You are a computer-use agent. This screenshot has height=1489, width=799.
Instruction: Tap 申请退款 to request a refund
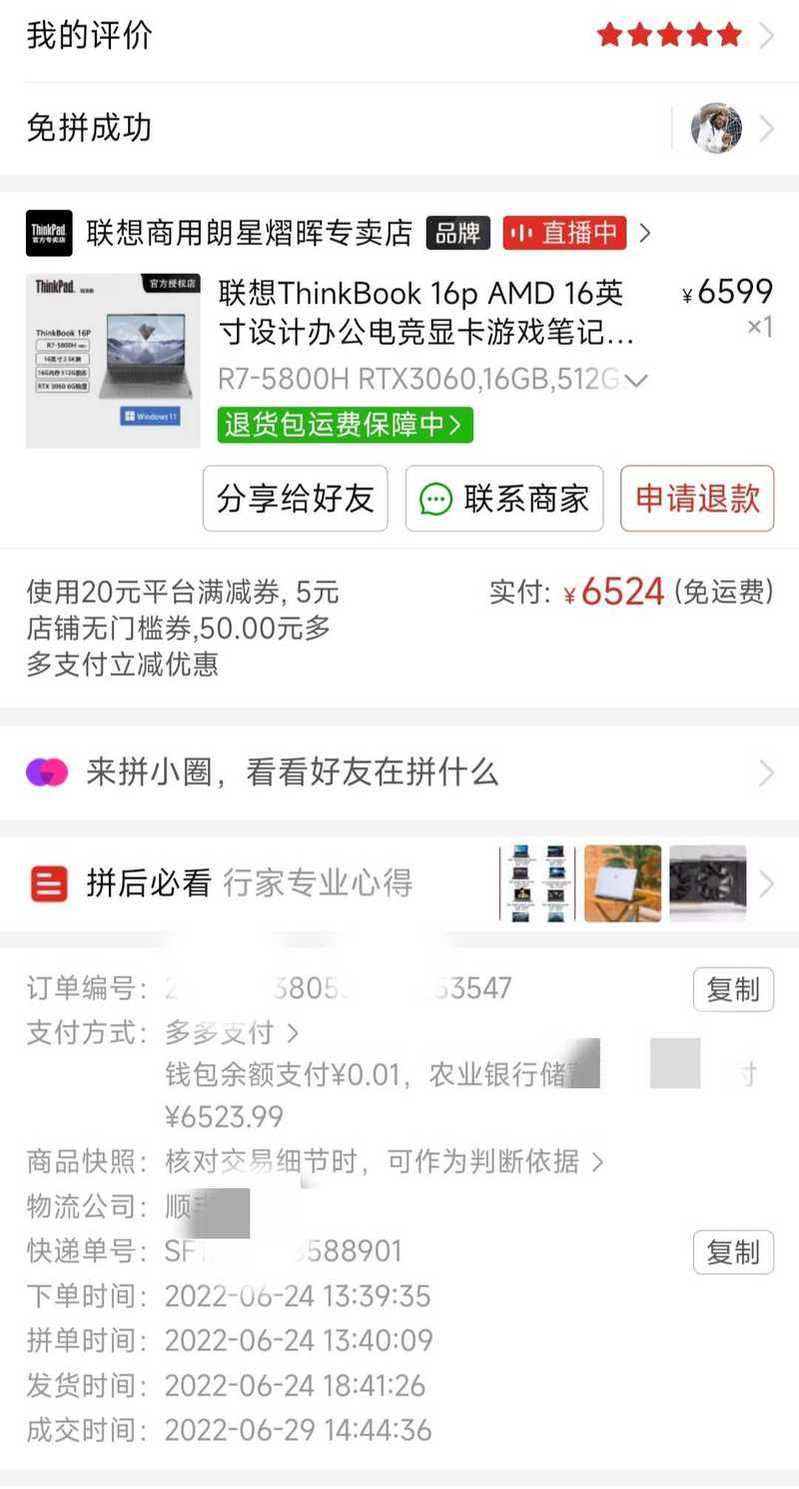[x=697, y=498]
